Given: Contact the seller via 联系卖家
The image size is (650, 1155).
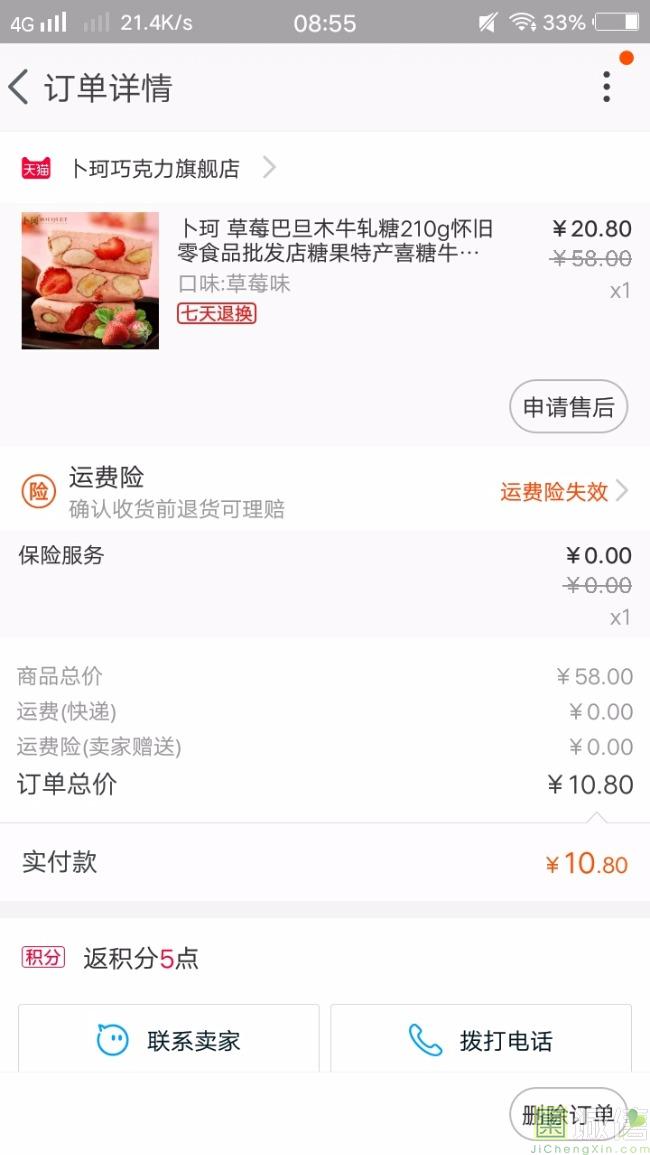Looking at the screenshot, I should click(169, 1040).
